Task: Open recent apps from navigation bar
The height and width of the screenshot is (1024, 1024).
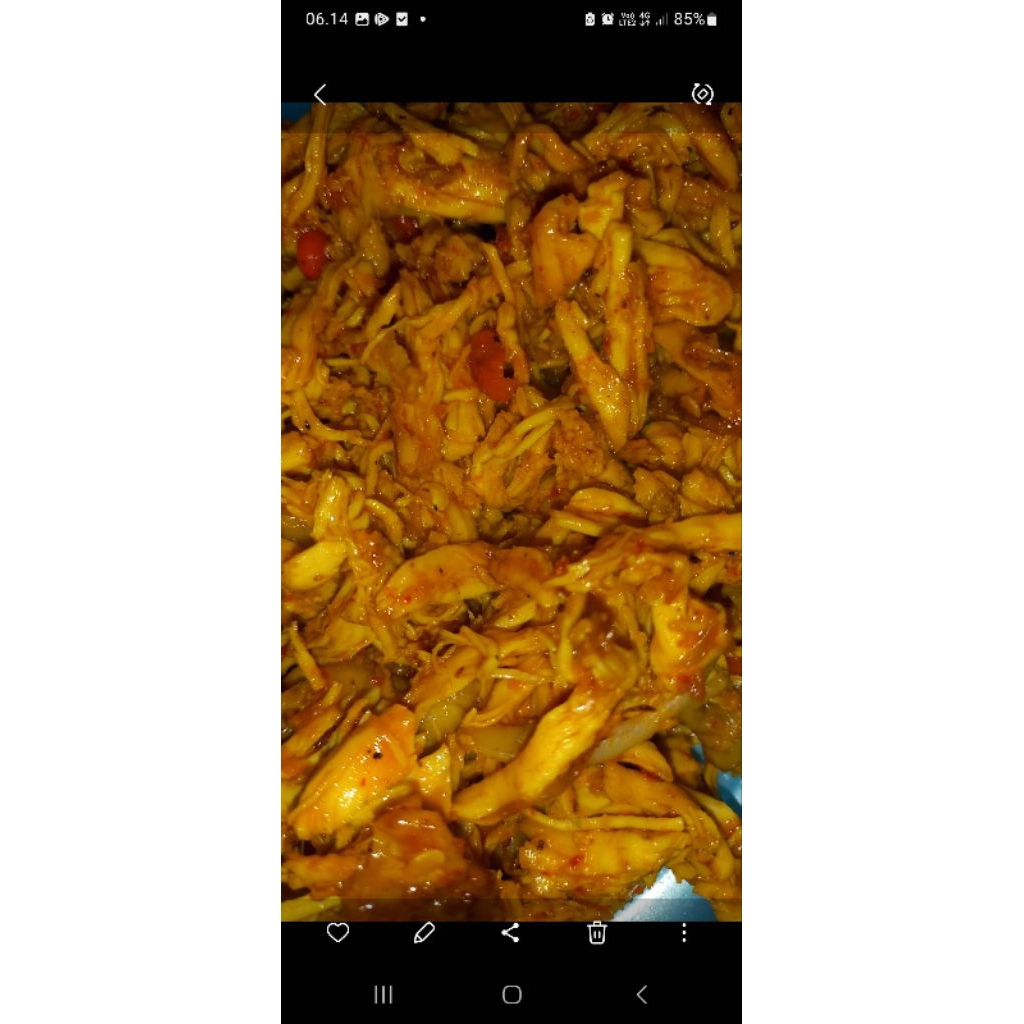Action: point(383,995)
